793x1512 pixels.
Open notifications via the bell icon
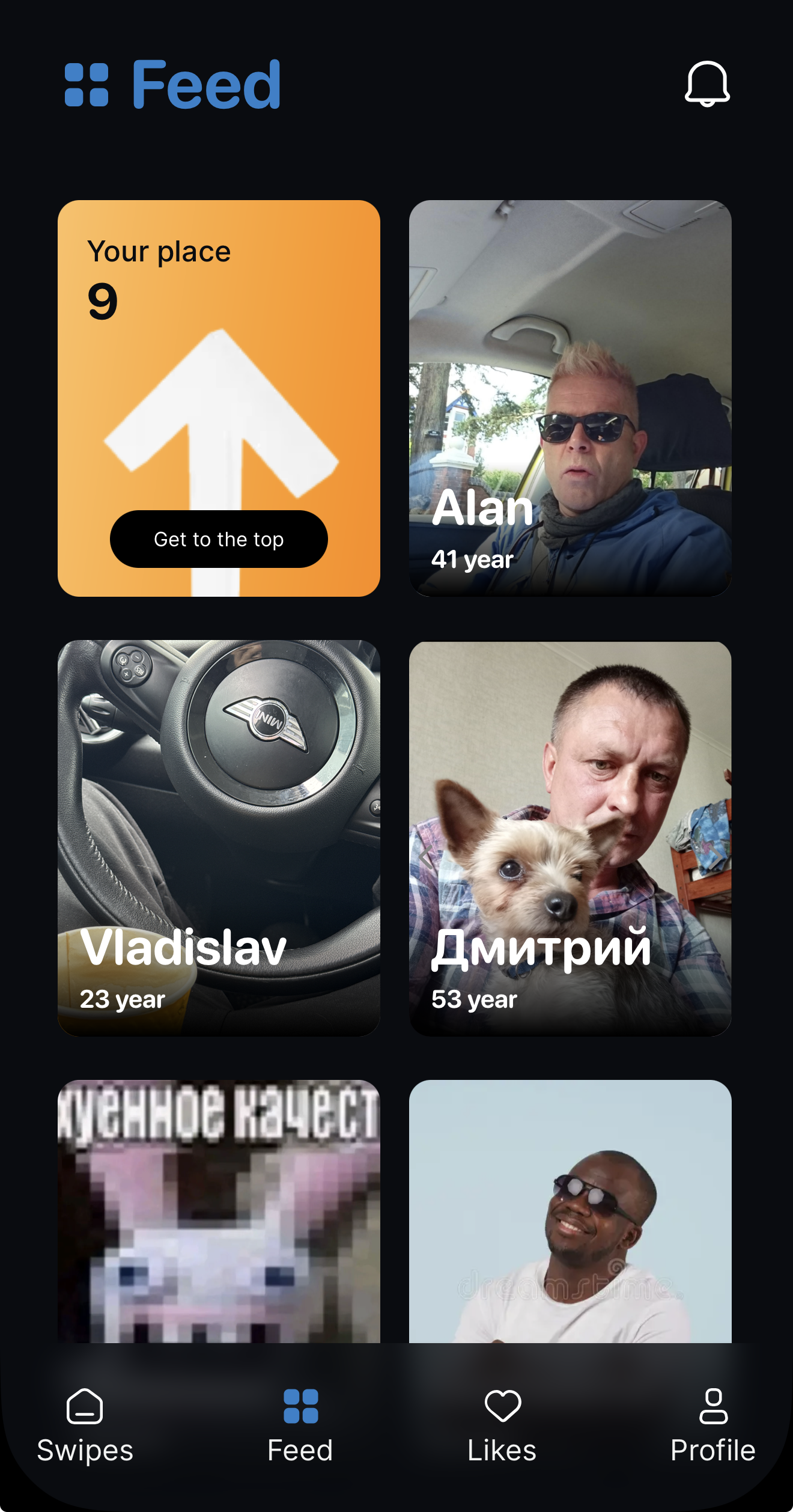click(x=708, y=85)
